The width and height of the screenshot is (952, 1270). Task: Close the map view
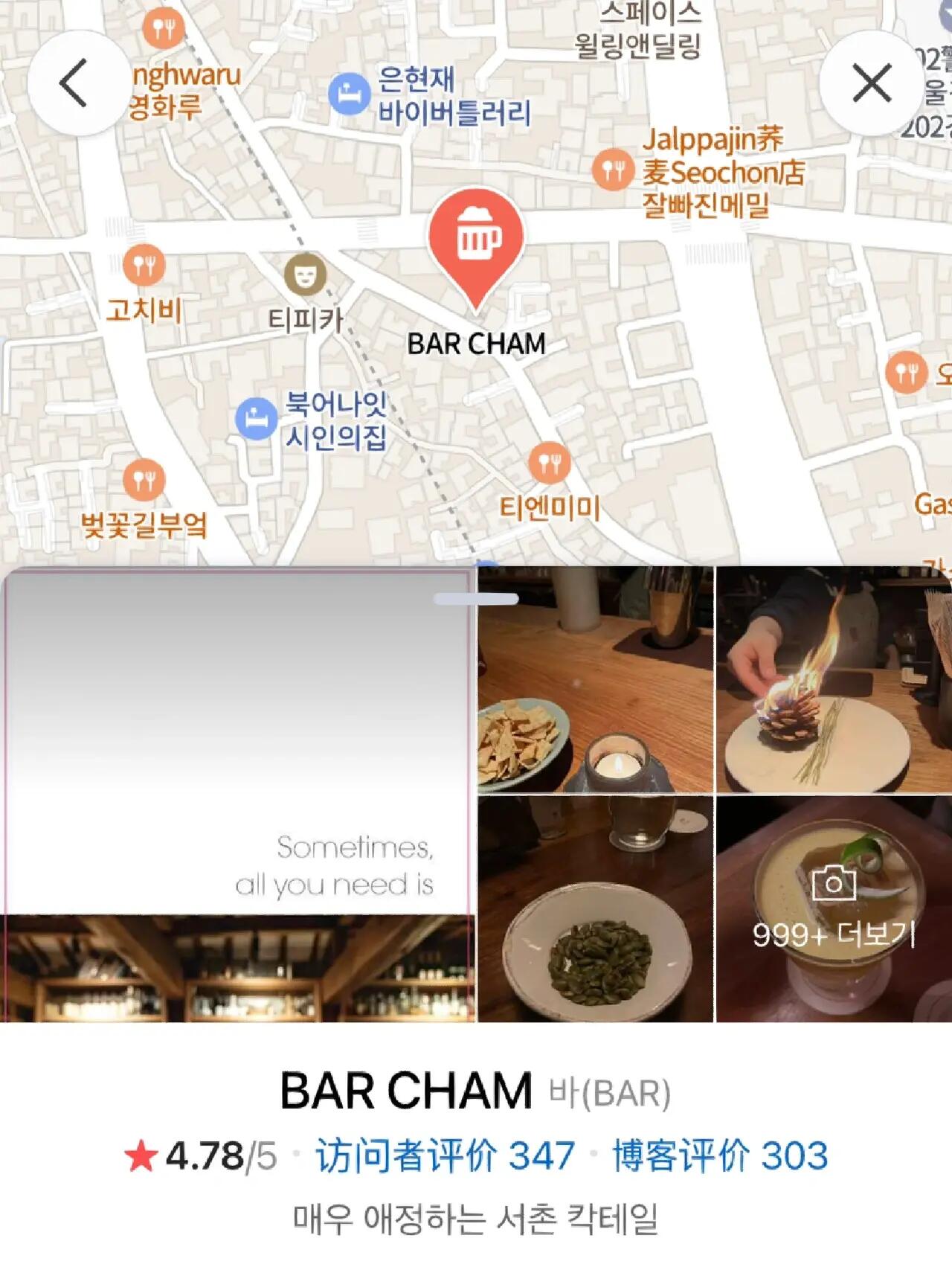click(871, 83)
